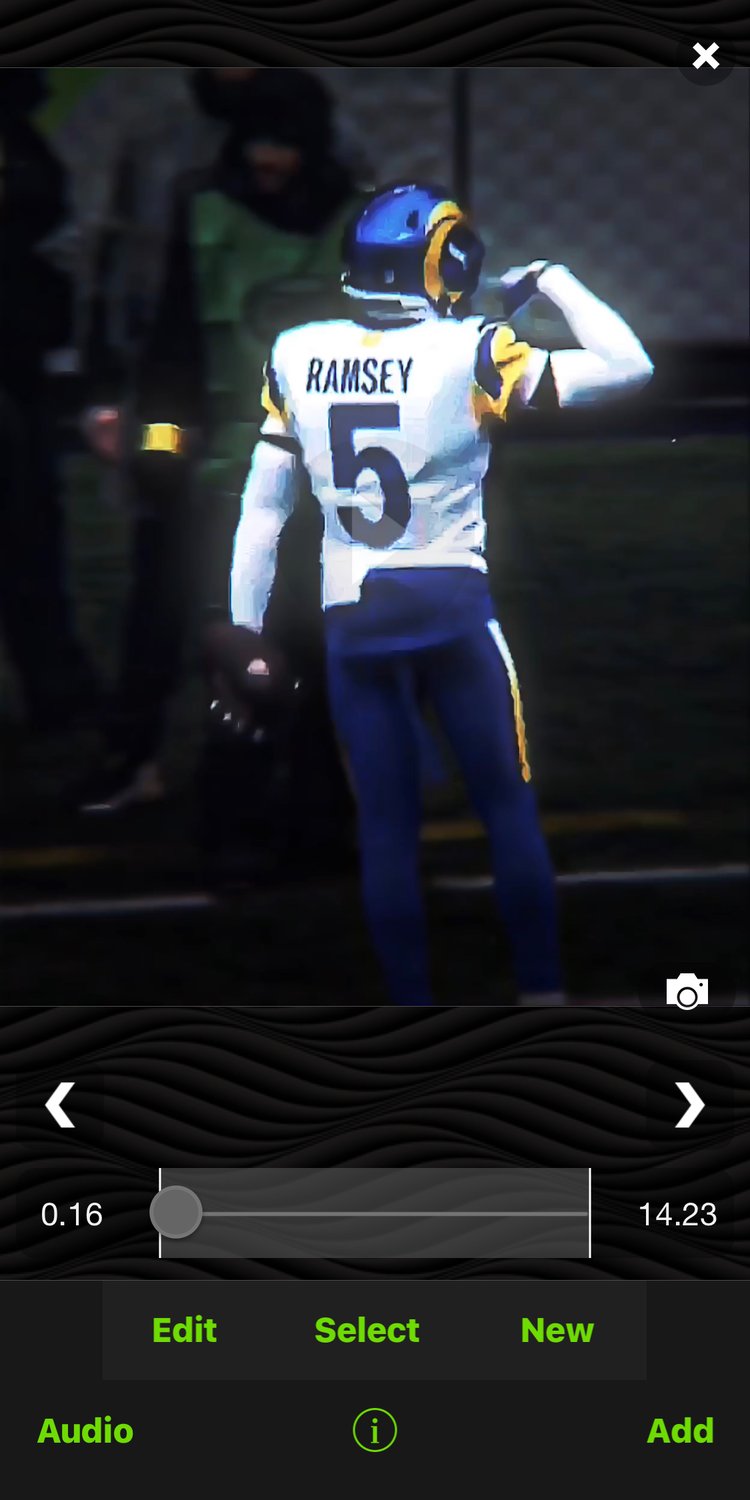
Task: Open the Edit option
Action: pos(184,1330)
